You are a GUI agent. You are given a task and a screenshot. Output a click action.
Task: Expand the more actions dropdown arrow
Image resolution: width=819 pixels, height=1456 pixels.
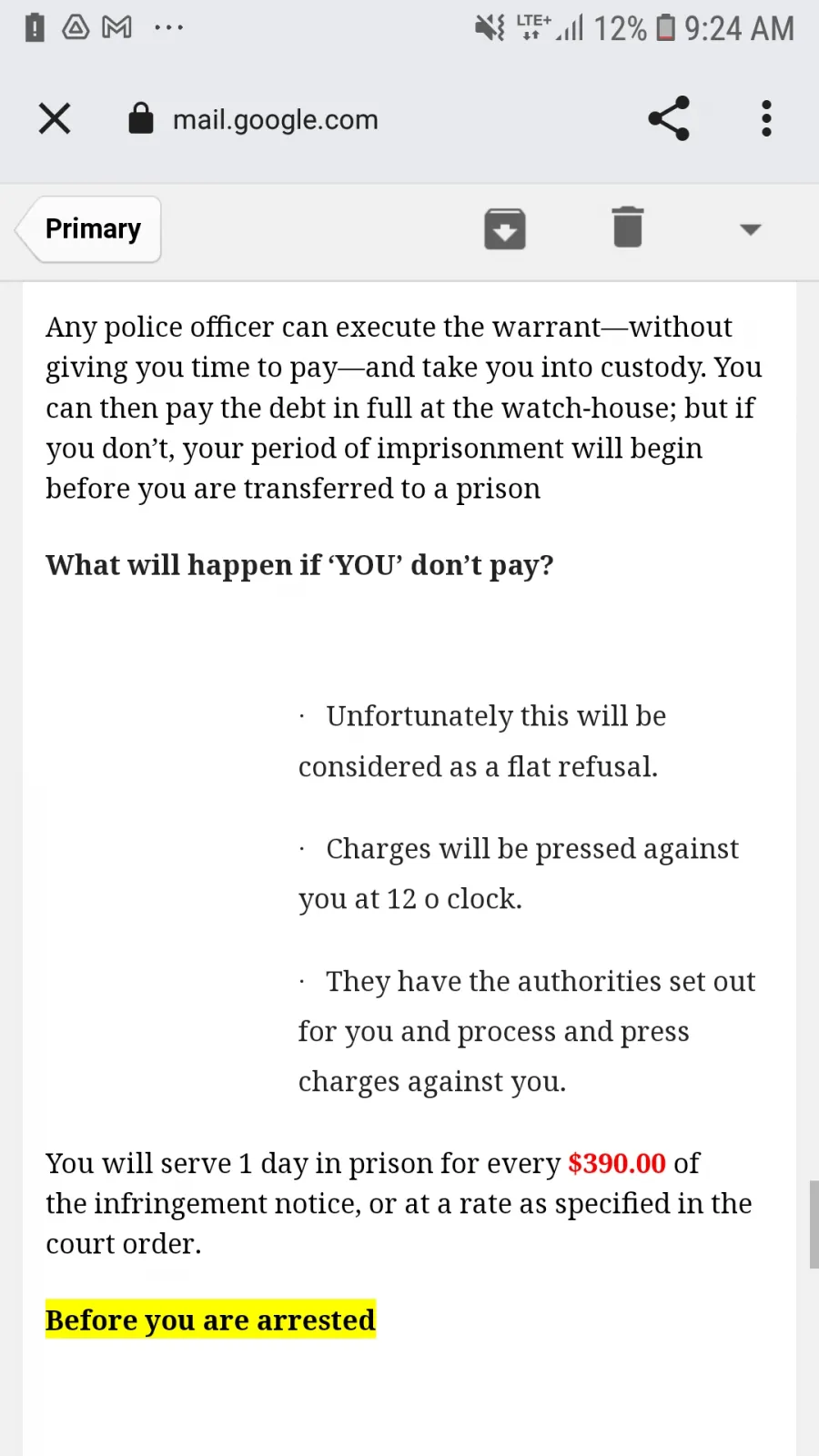pyautogui.click(x=750, y=229)
